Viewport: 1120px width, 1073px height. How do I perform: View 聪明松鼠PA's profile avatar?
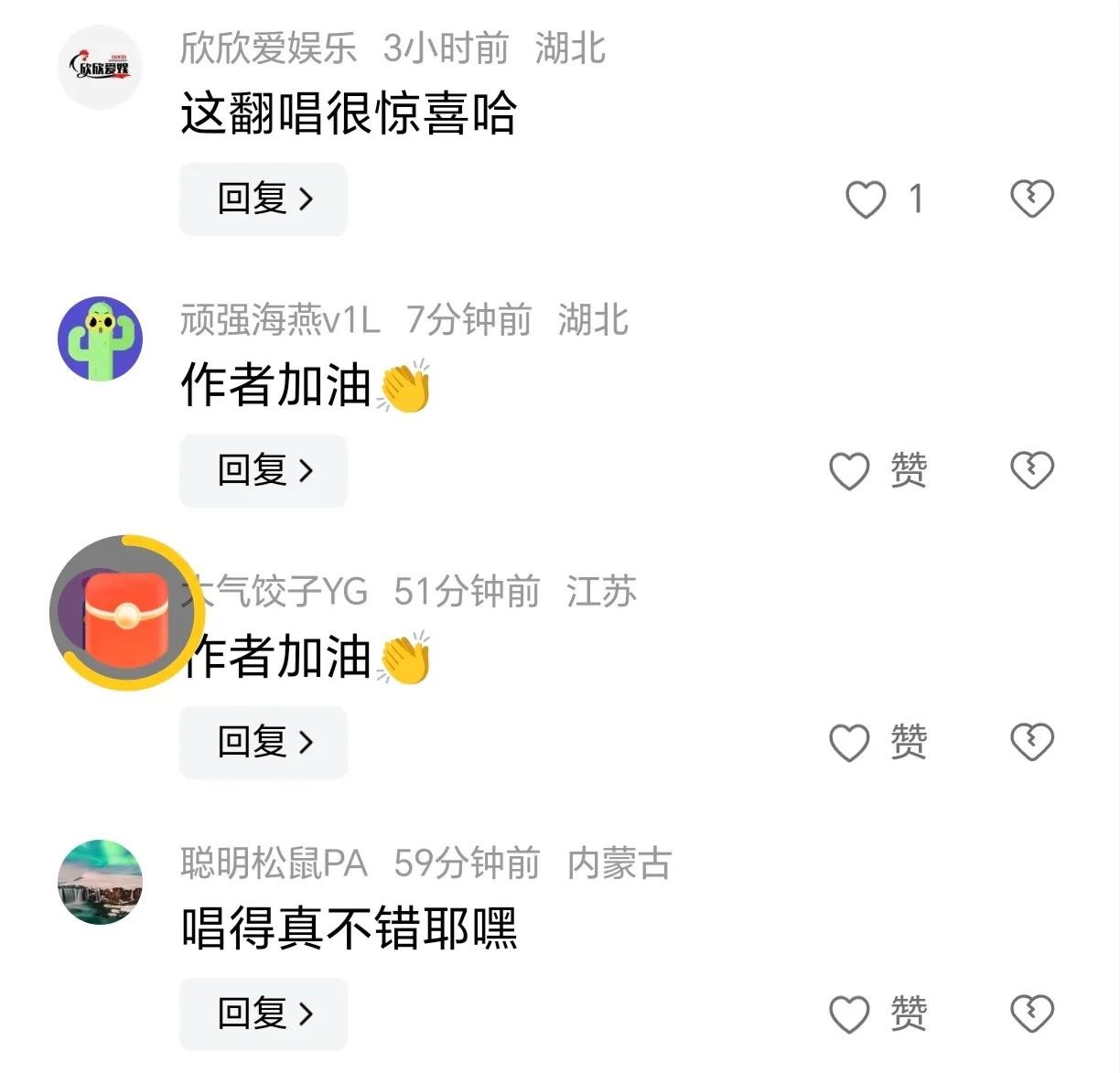click(x=100, y=882)
